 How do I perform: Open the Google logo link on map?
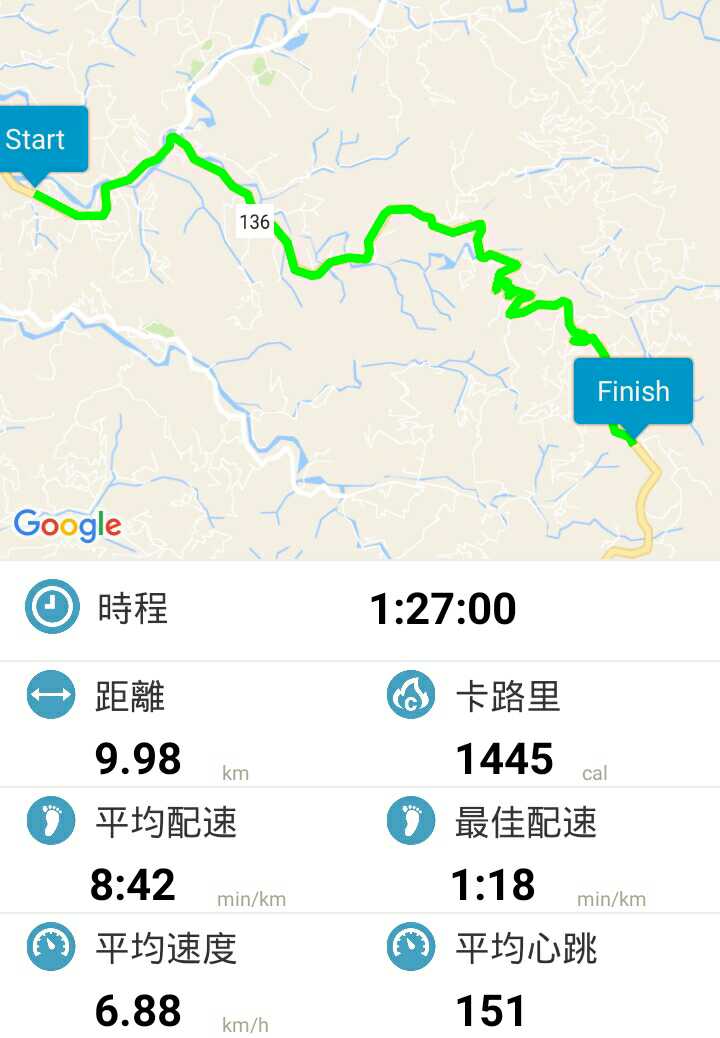tap(67, 523)
